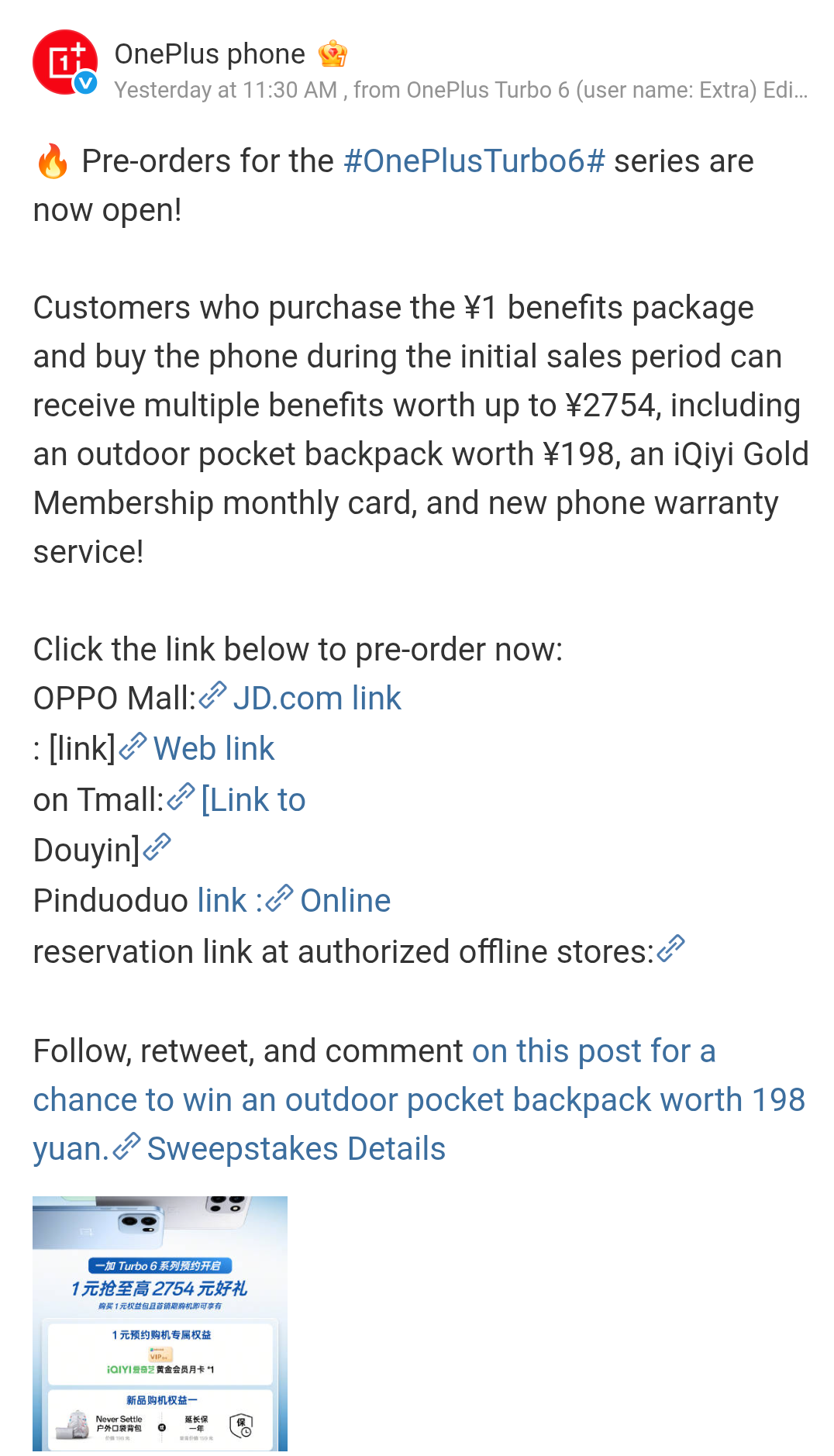
Task: Follow the Web link
Action: pos(212,749)
